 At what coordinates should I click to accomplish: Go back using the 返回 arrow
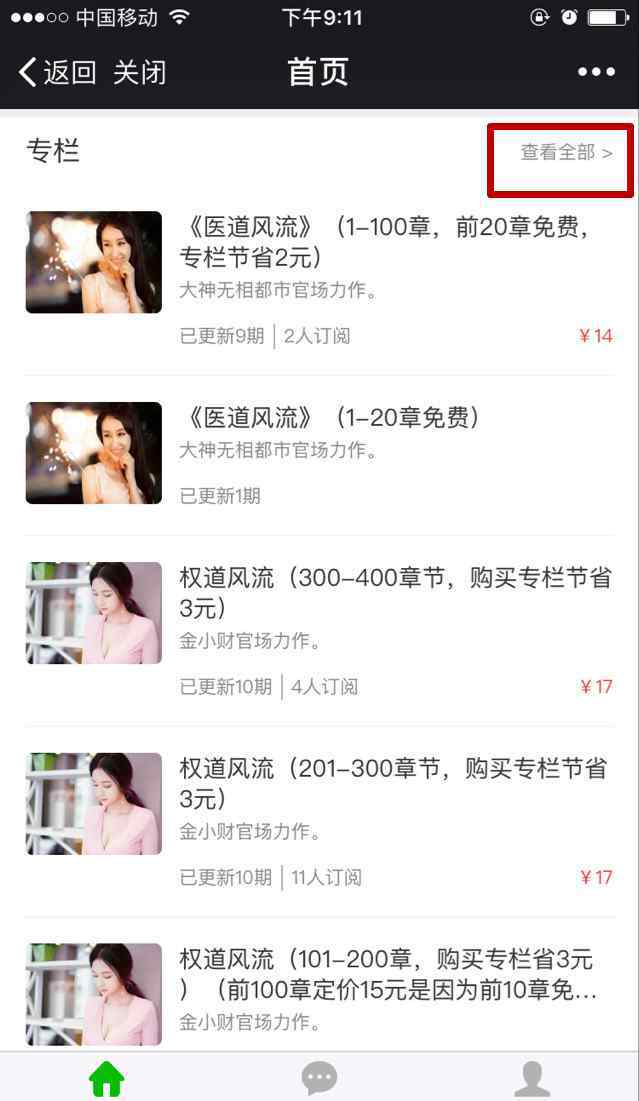pos(56,72)
